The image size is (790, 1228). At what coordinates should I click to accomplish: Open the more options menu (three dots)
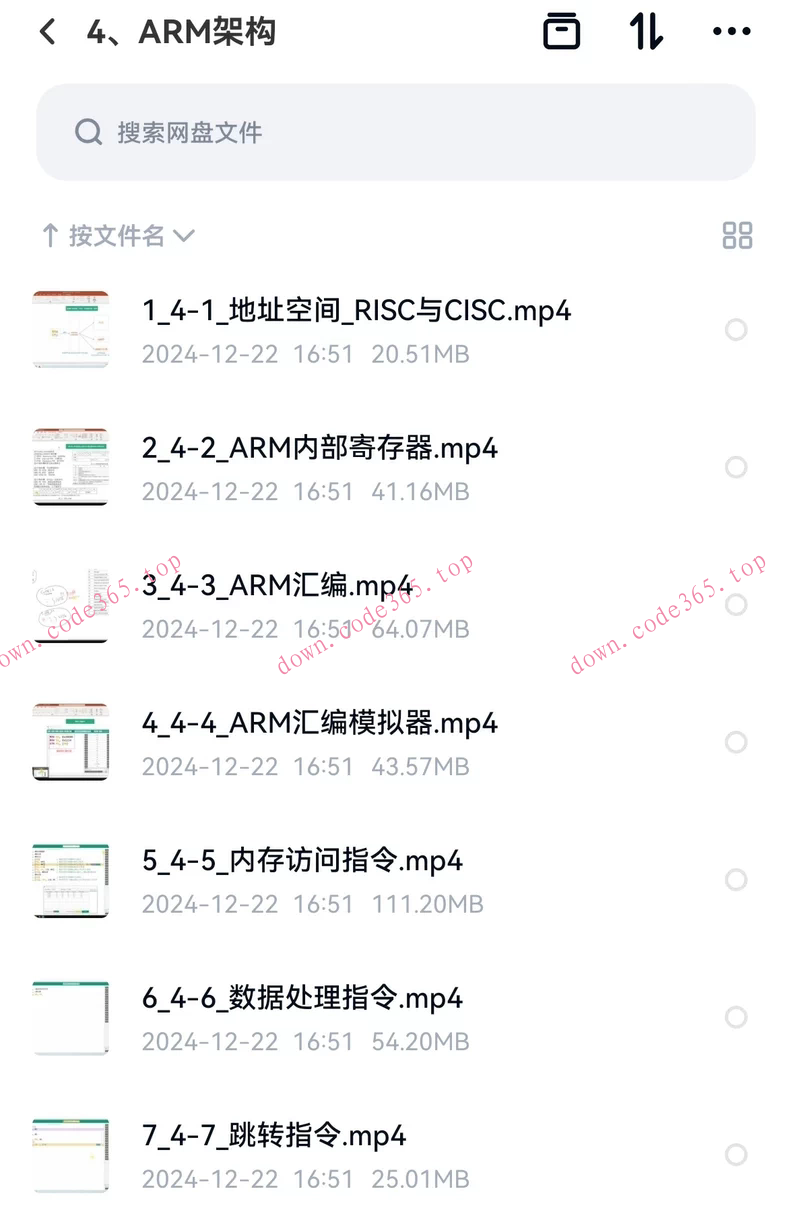tap(731, 31)
